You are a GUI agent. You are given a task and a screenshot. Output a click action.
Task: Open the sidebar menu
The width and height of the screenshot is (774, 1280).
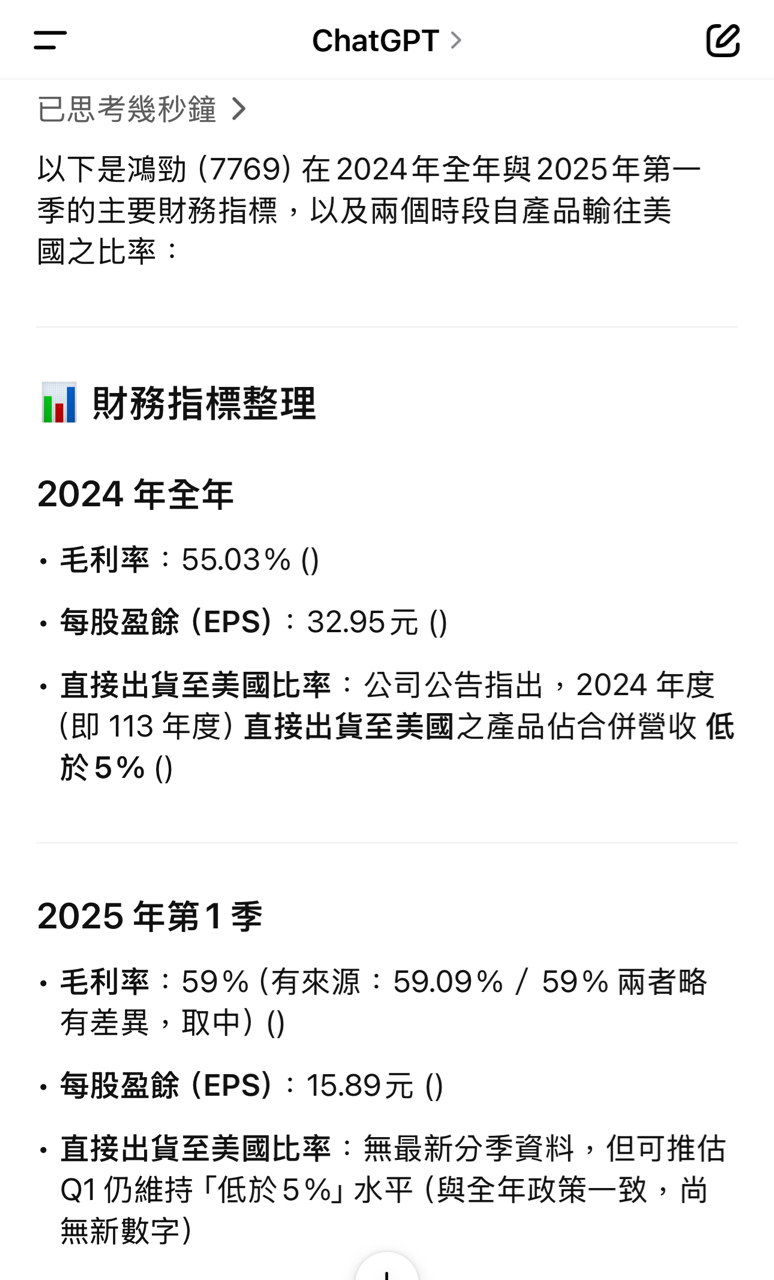point(50,40)
